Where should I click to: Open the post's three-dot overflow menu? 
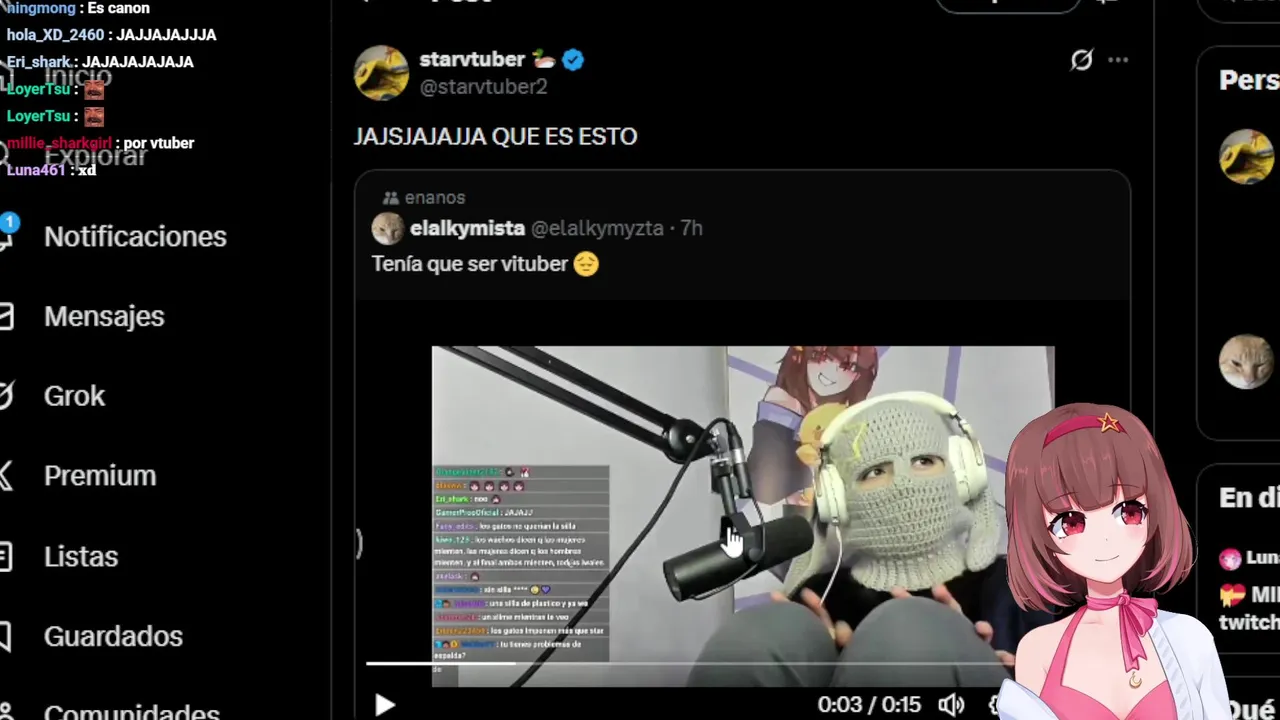(1118, 60)
